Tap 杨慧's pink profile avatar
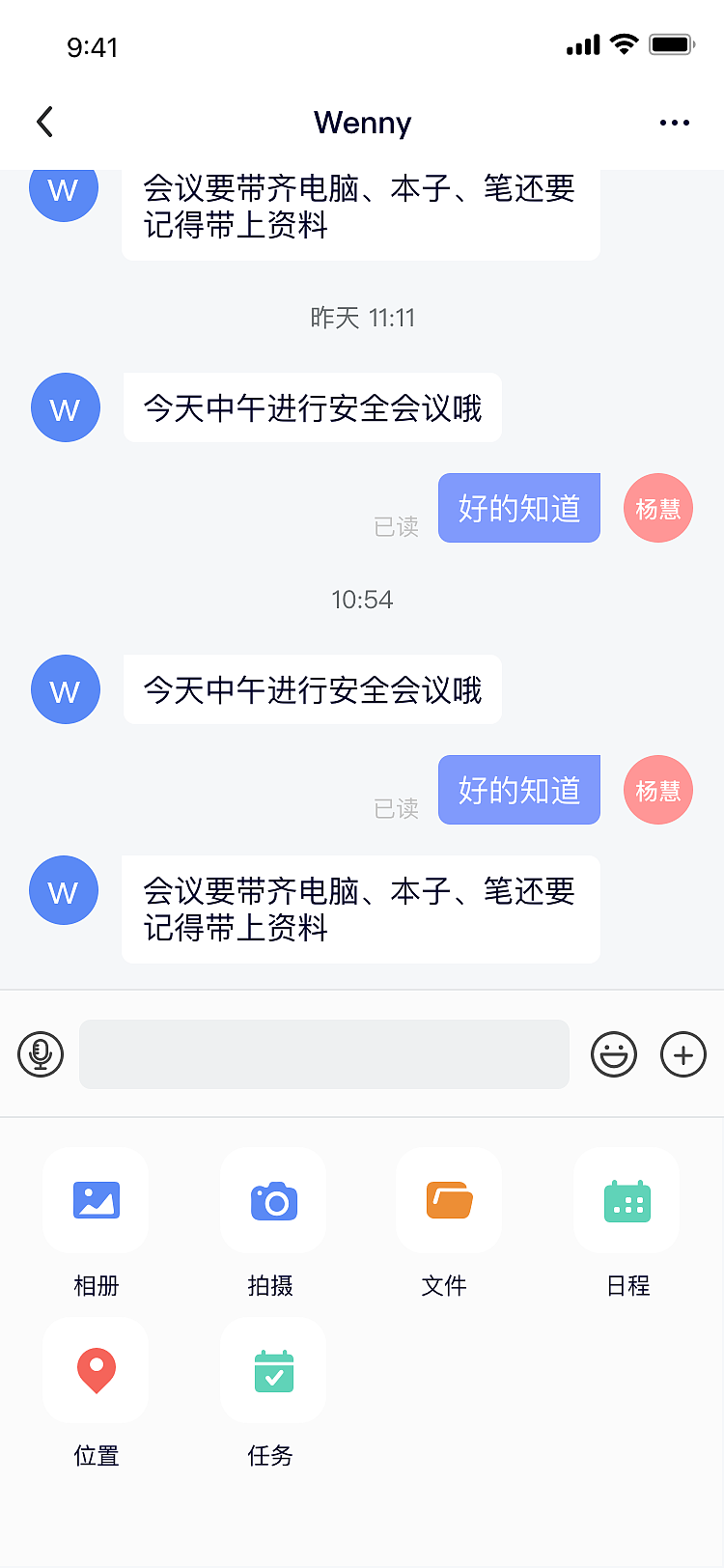This screenshot has width=724, height=1568. pyautogui.click(x=657, y=507)
